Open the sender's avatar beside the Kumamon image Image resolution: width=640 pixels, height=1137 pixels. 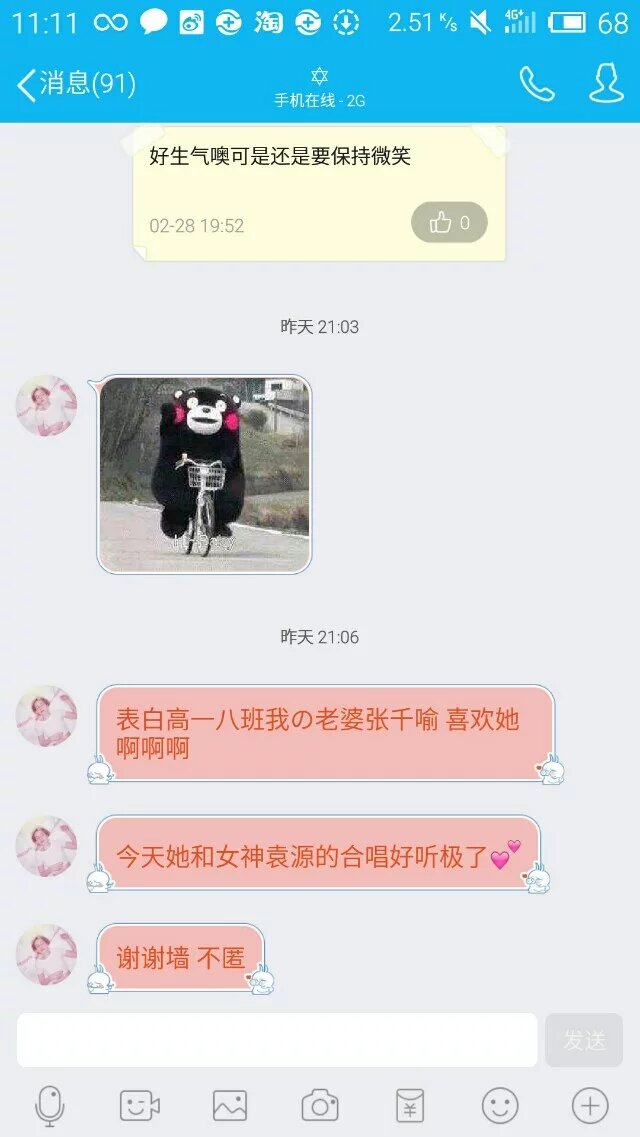tap(46, 406)
